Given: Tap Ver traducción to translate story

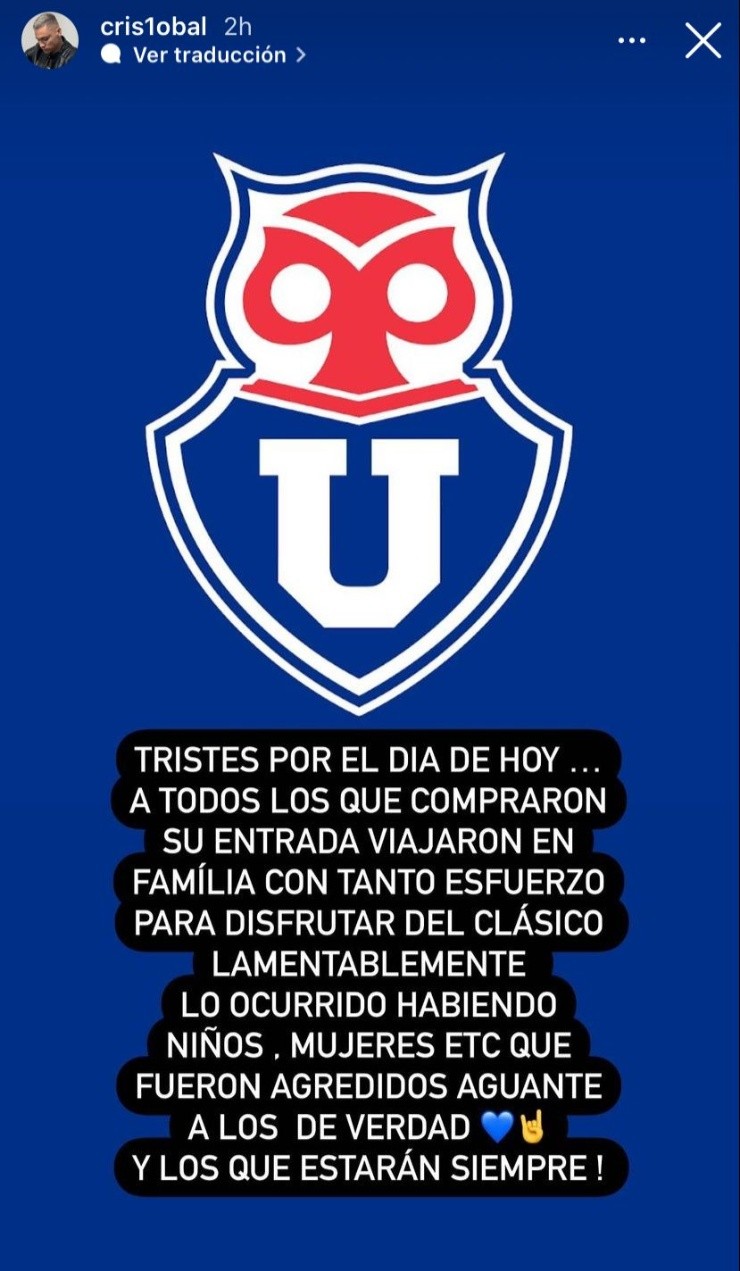Looking at the screenshot, I should [209, 56].
